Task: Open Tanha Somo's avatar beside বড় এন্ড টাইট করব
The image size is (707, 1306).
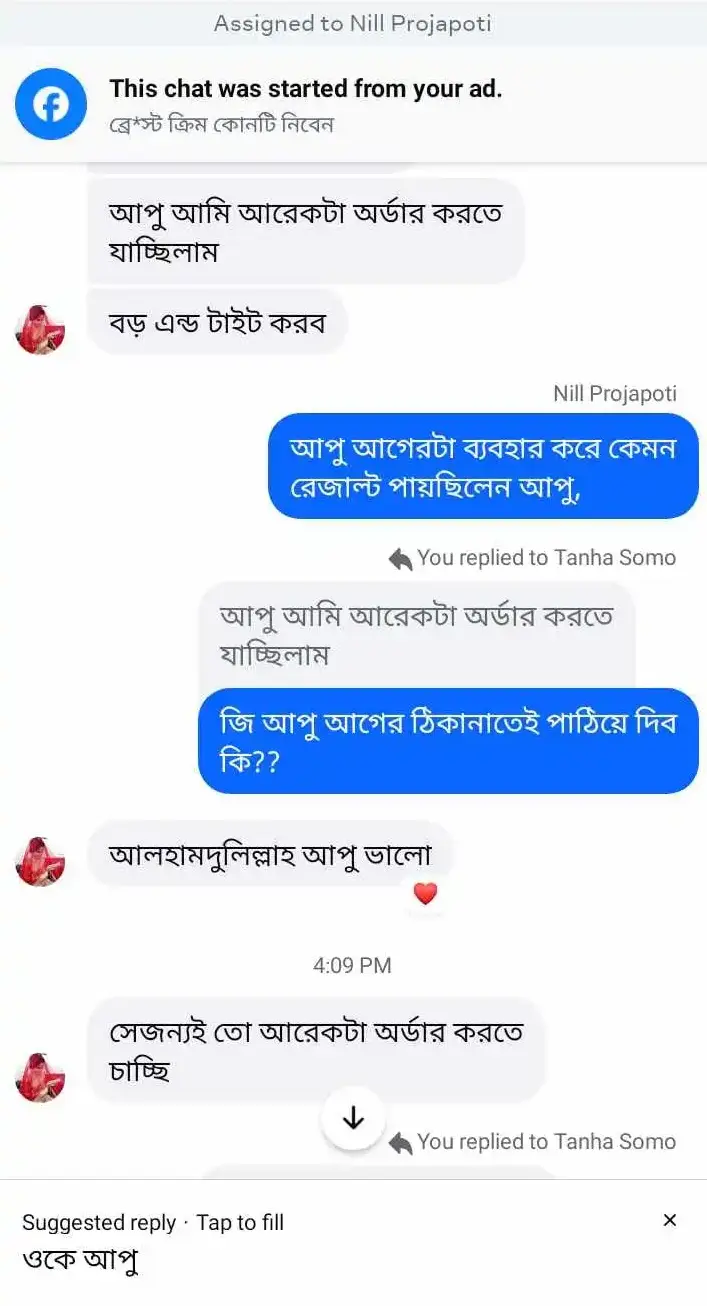Action: [x=40, y=329]
